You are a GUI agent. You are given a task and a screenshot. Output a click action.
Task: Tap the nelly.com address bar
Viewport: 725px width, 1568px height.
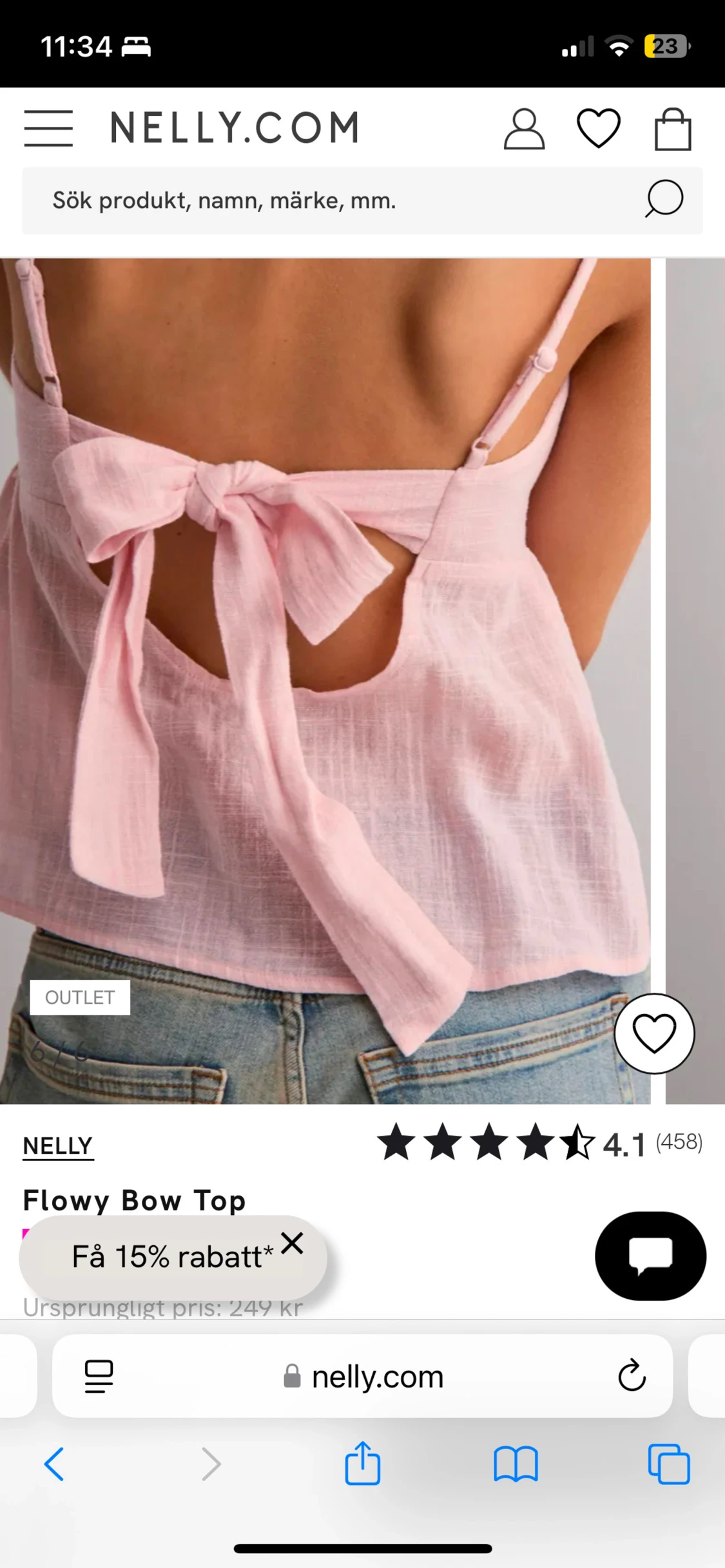(364, 1376)
